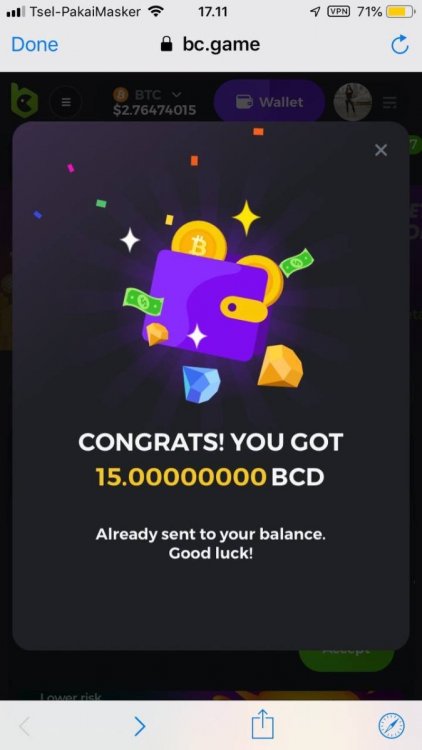Open the share sheet
Image resolution: width=422 pixels, height=750 pixels.
click(263, 724)
